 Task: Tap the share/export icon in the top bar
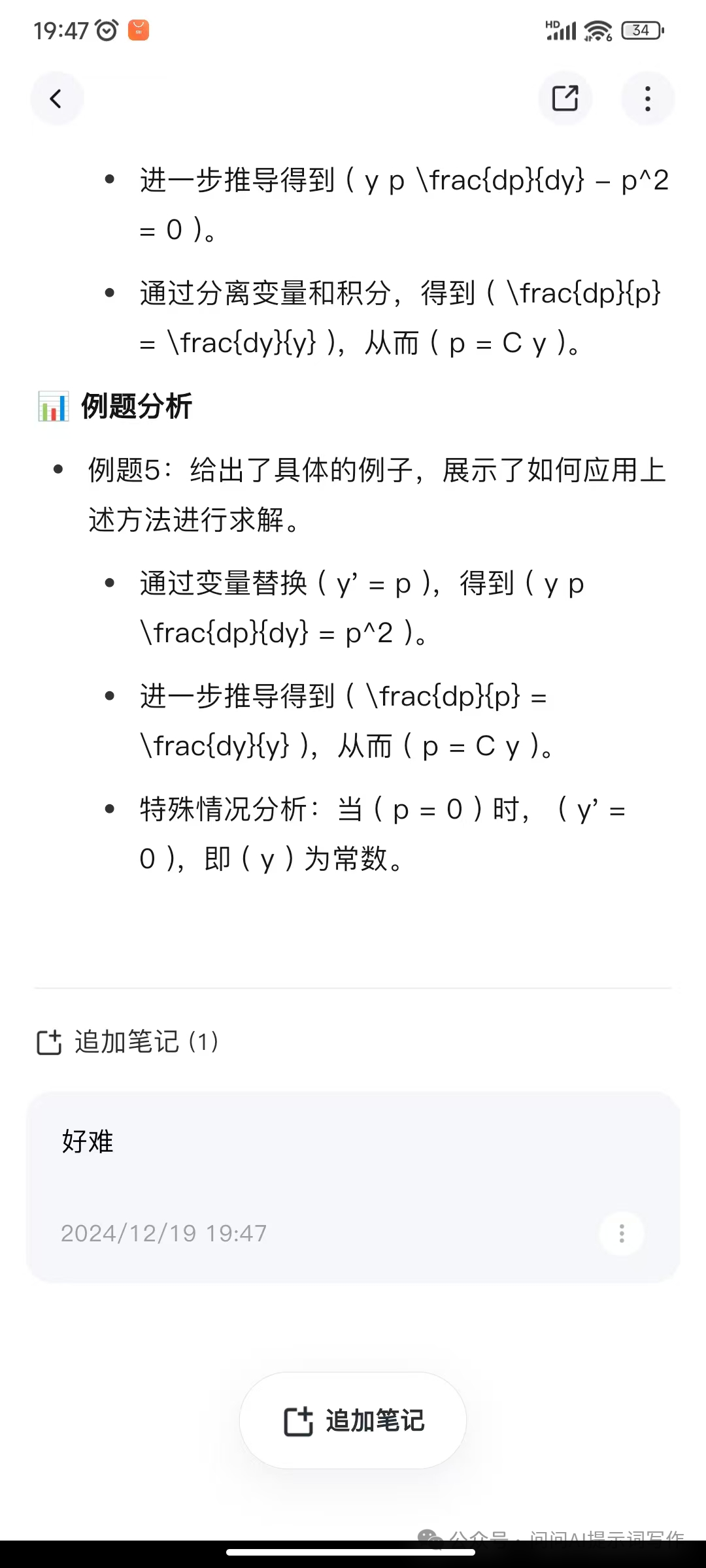point(565,99)
